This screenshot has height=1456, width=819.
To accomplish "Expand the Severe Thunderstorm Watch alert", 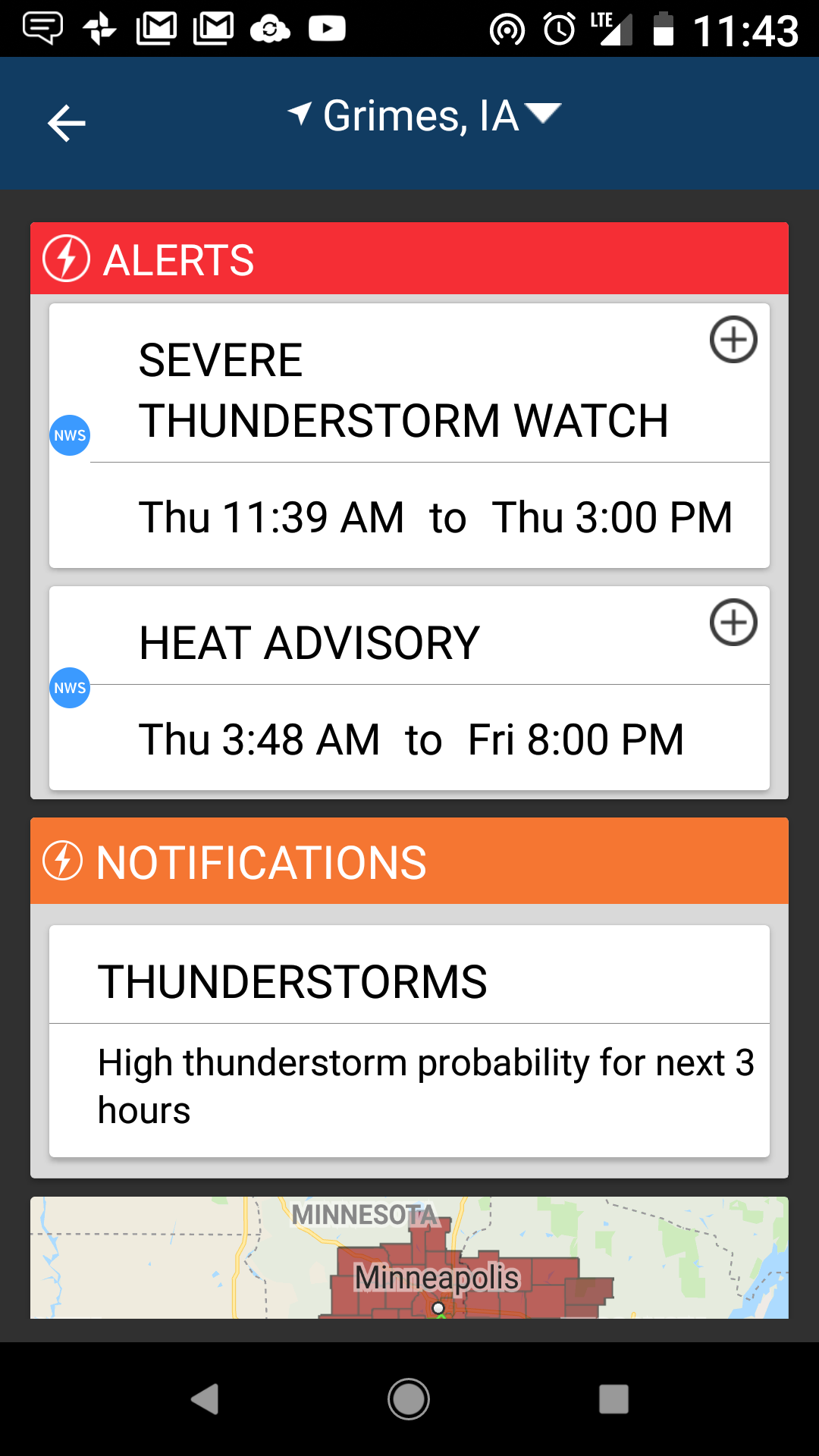I will coord(733,340).
